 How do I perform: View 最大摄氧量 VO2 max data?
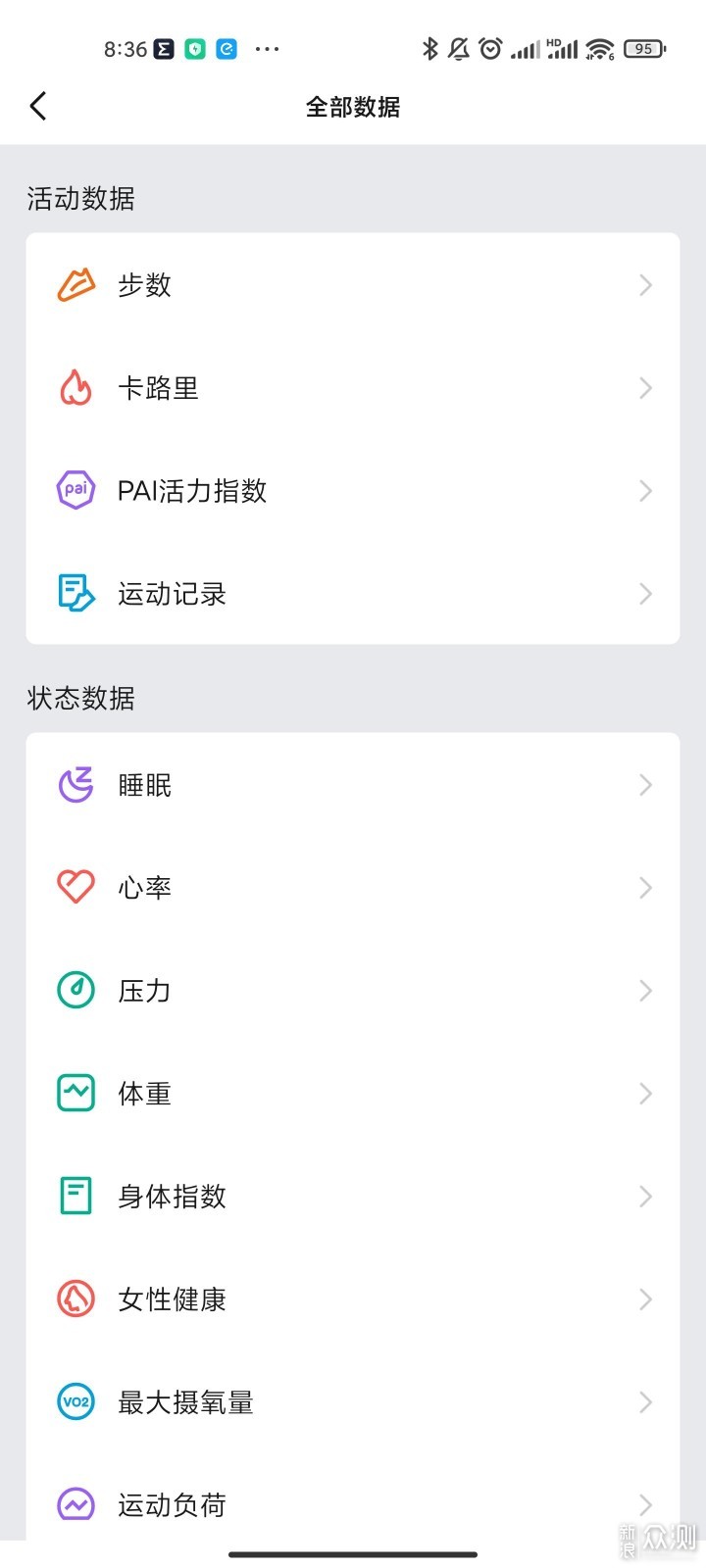(353, 1402)
